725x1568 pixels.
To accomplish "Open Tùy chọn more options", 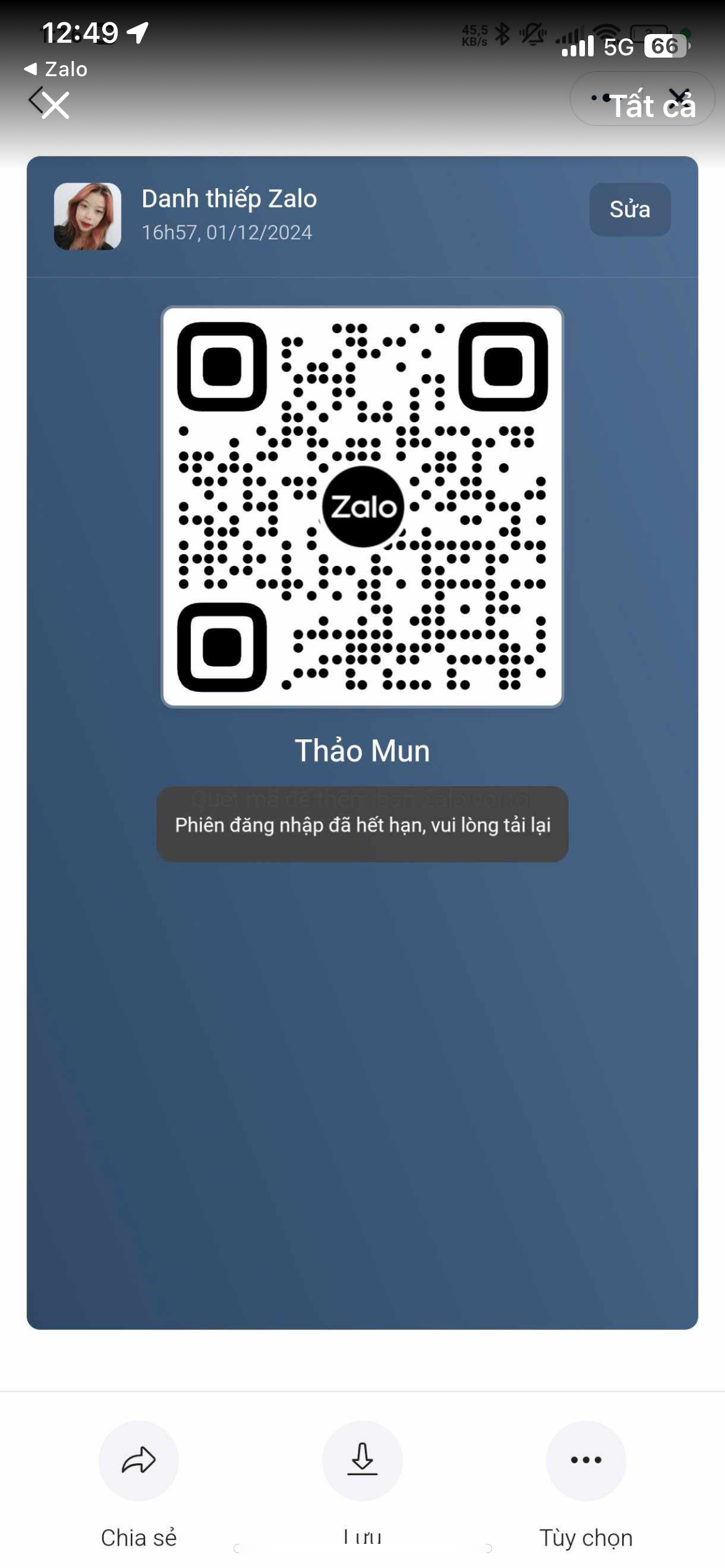I will 586,1460.
